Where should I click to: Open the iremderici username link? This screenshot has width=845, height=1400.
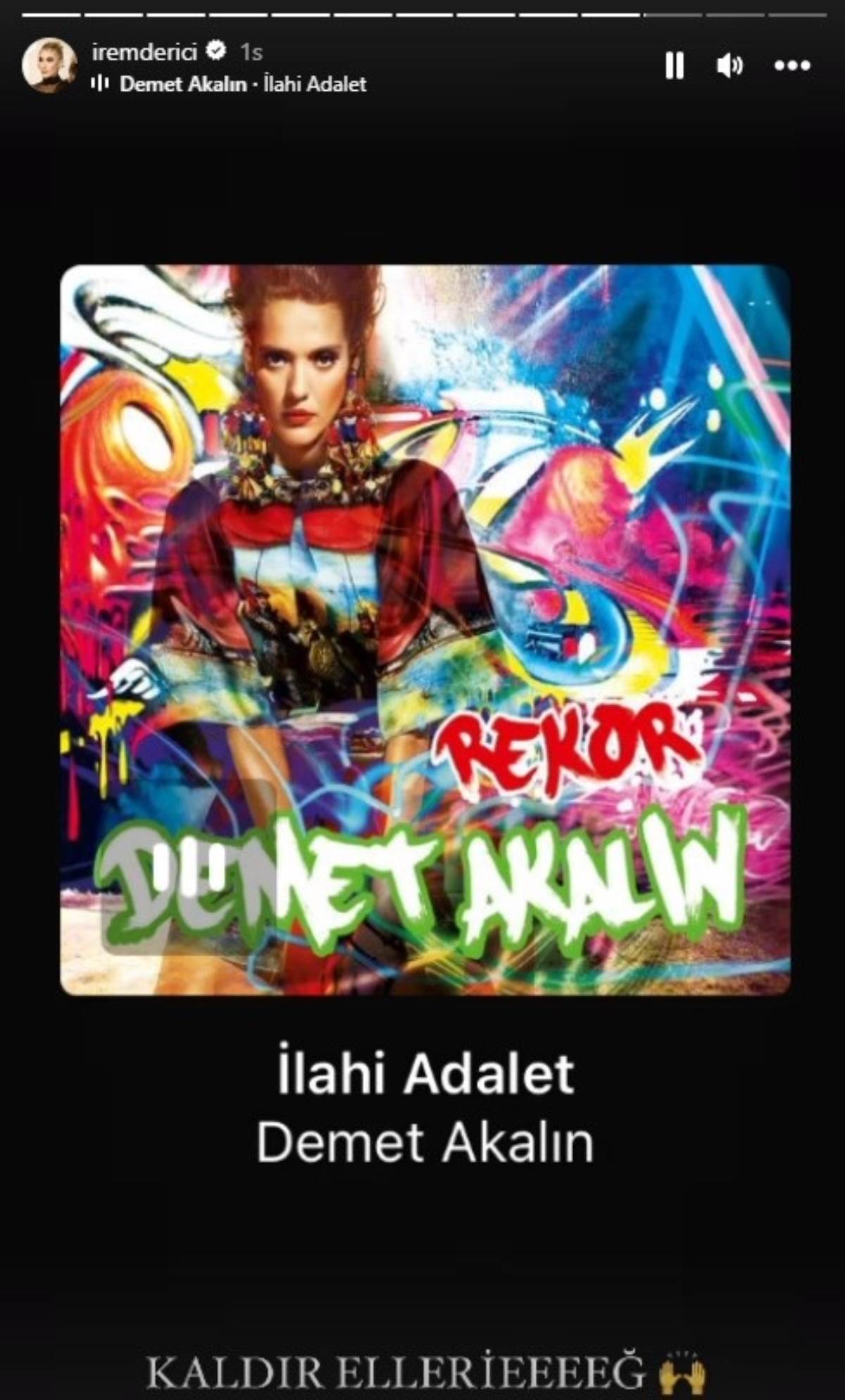tap(144, 51)
